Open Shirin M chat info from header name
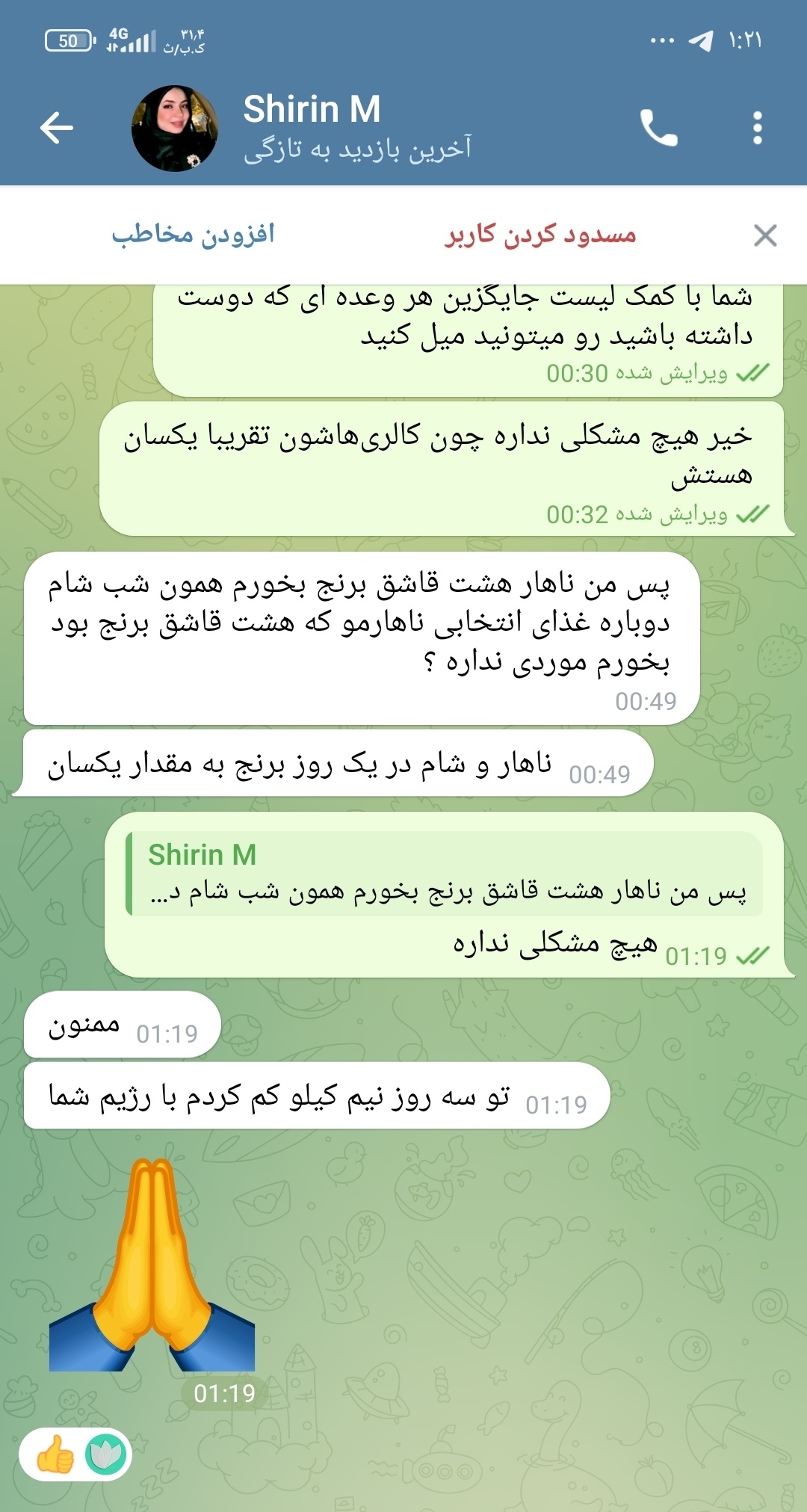Screen dimensions: 807x1512 point(312,109)
